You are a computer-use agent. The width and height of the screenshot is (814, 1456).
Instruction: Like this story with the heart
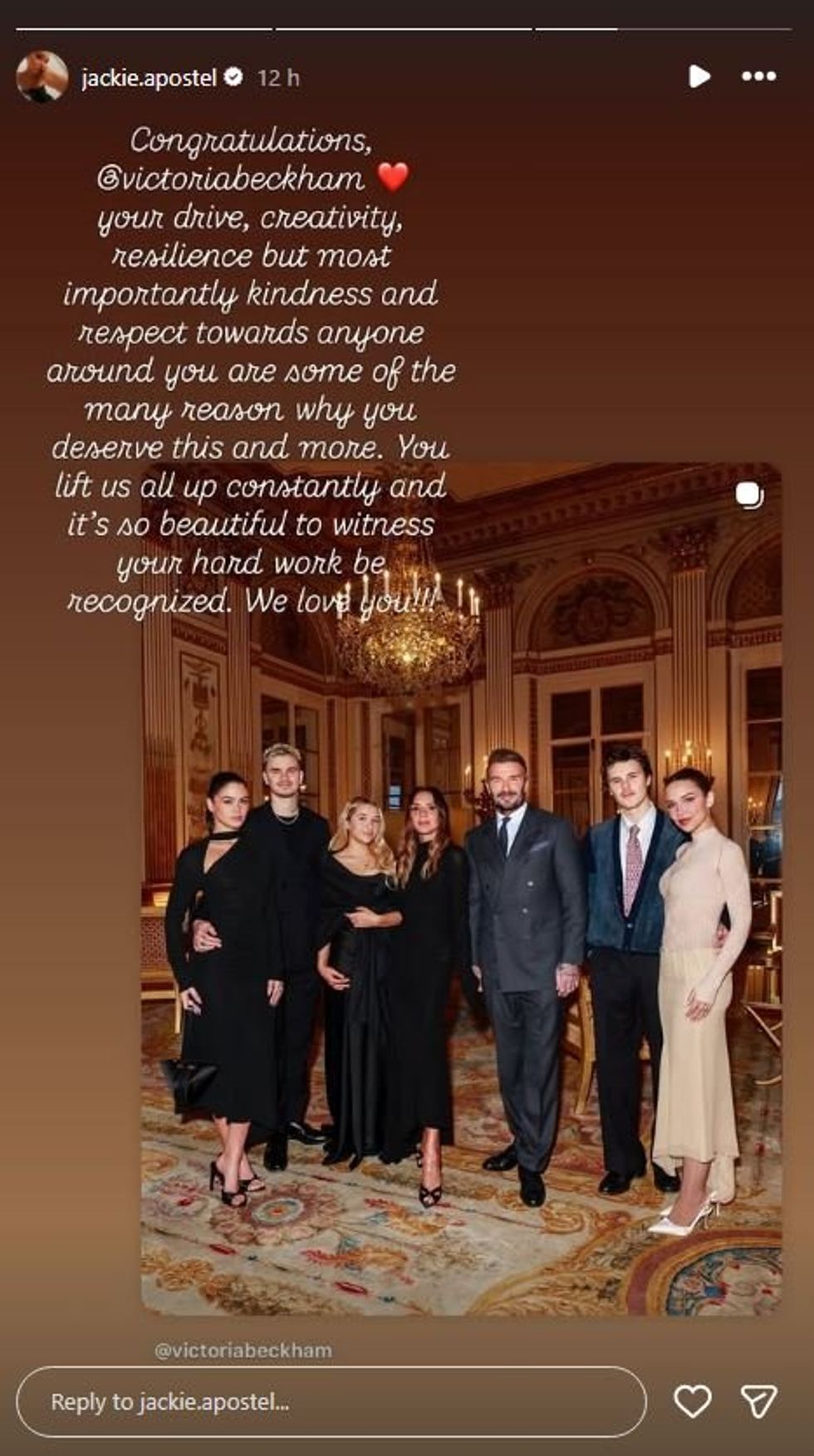coord(692,1401)
